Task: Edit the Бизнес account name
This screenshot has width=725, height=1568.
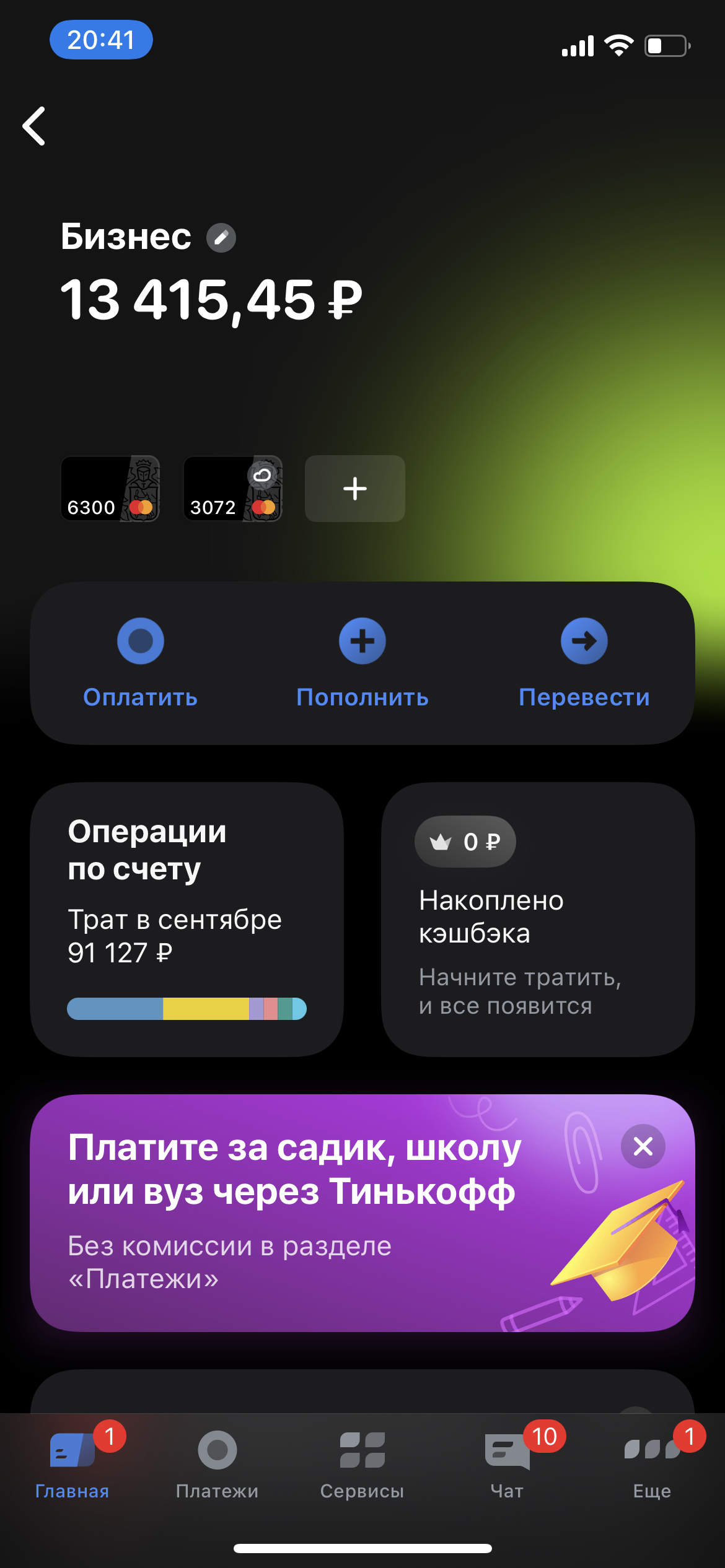Action: coord(221,238)
